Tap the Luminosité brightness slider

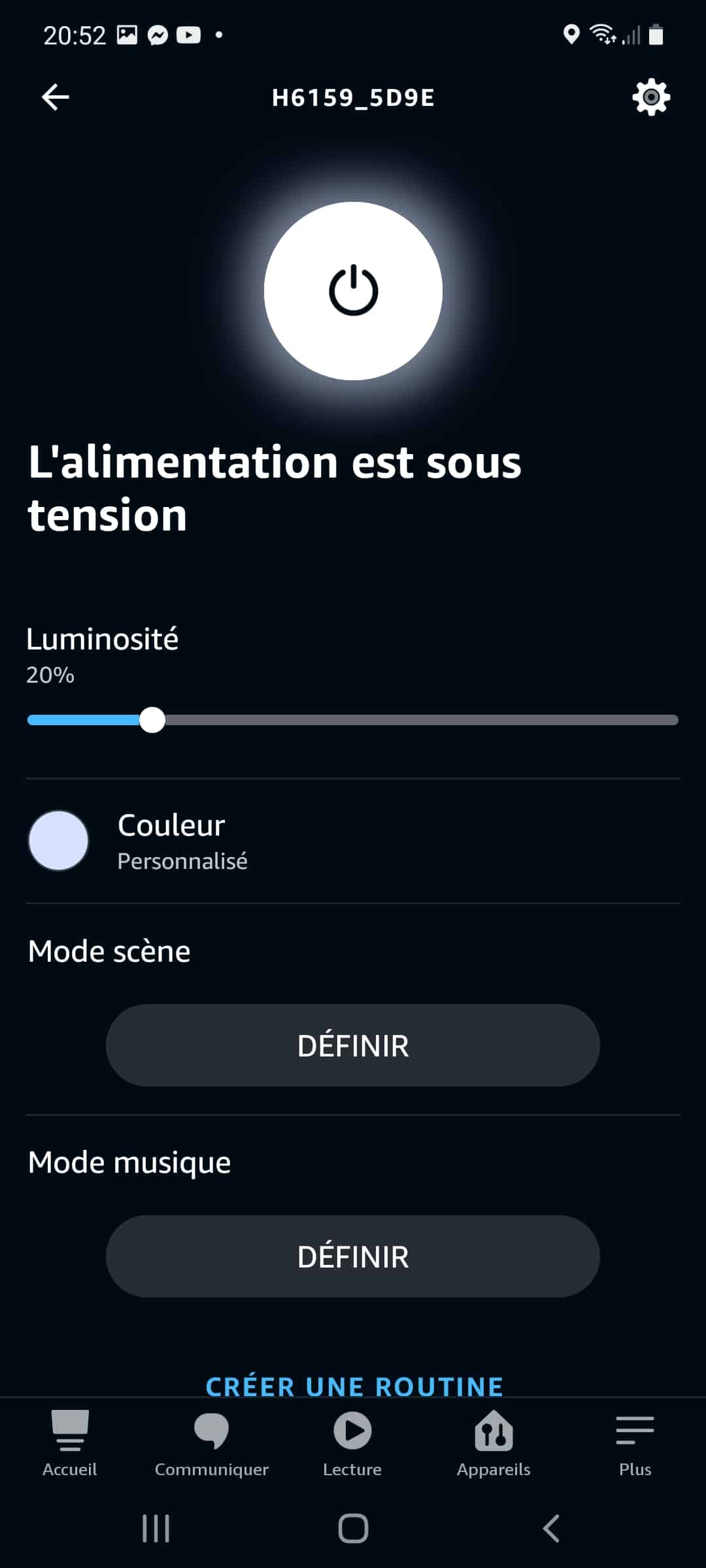point(353,720)
